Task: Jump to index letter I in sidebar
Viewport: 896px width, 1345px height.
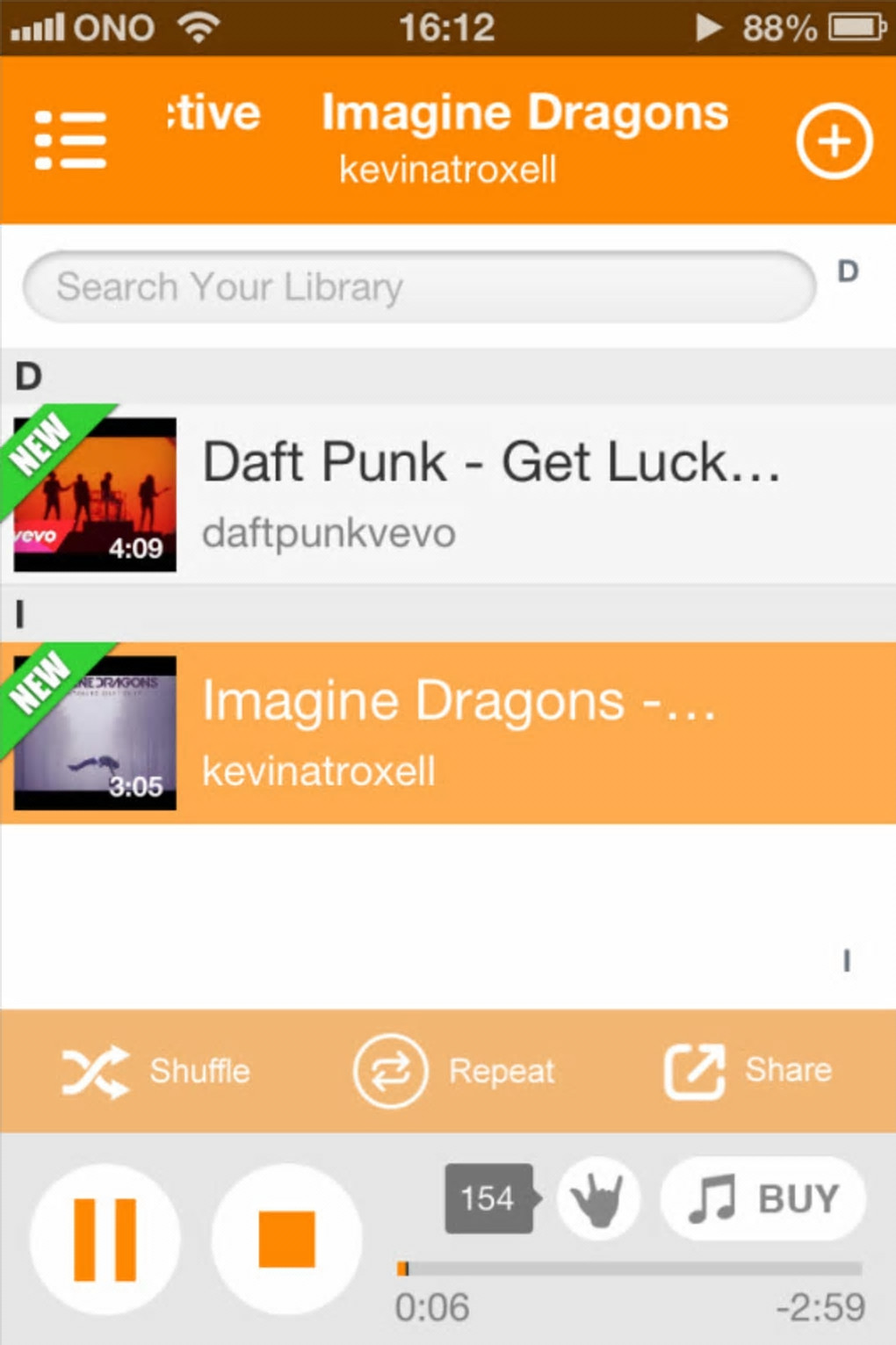Action: pyautogui.click(x=847, y=960)
